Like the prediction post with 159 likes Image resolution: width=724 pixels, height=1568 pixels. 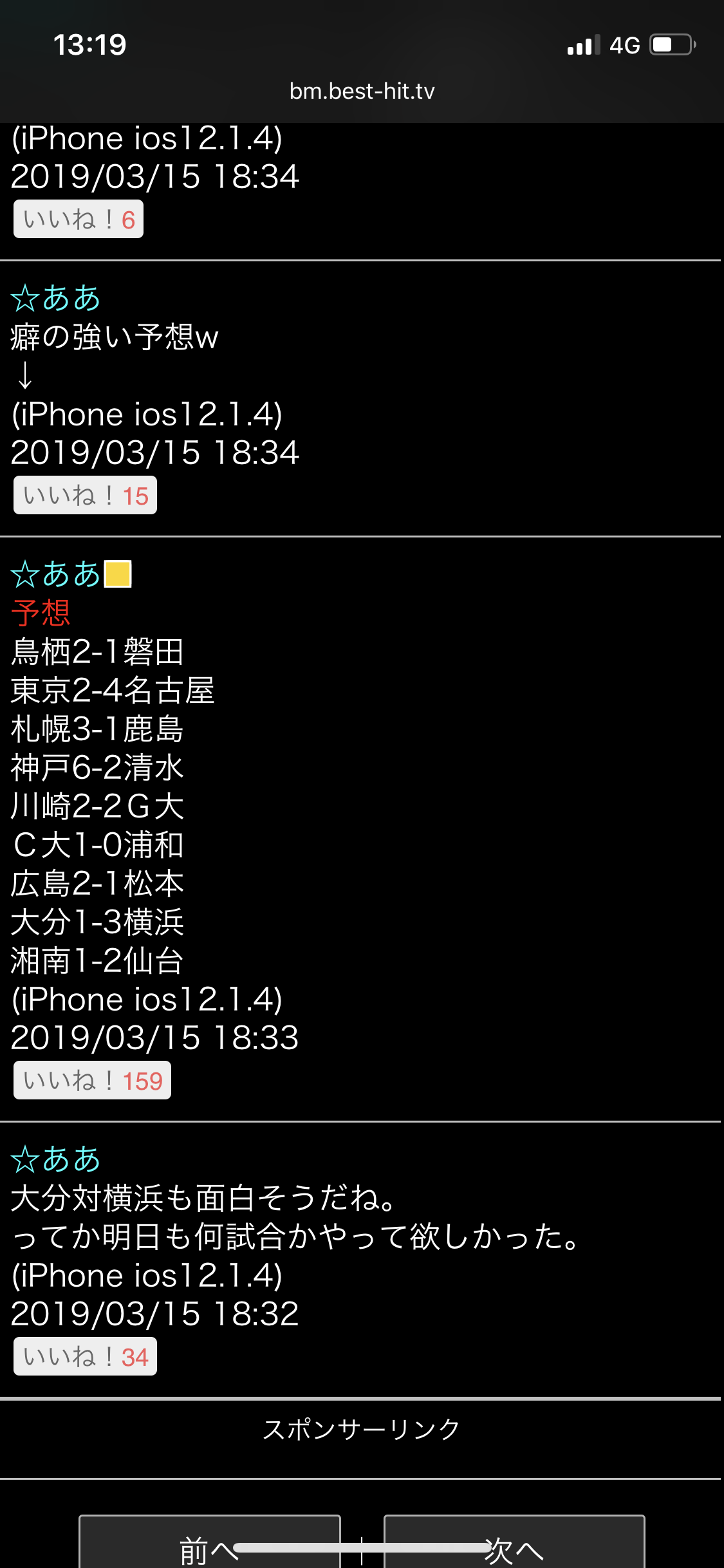click(92, 1080)
